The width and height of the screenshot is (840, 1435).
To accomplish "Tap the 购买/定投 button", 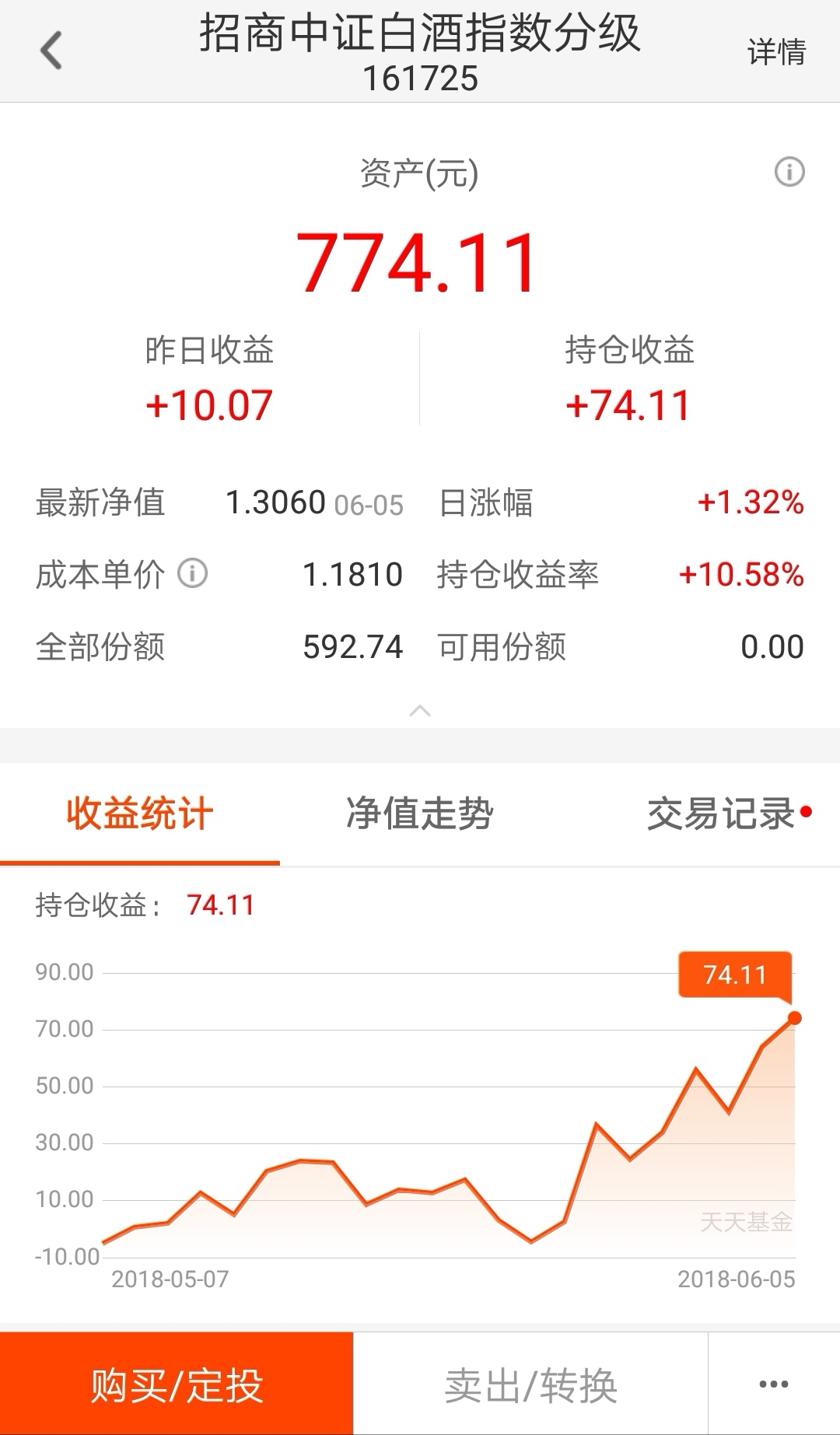I will tap(177, 1384).
